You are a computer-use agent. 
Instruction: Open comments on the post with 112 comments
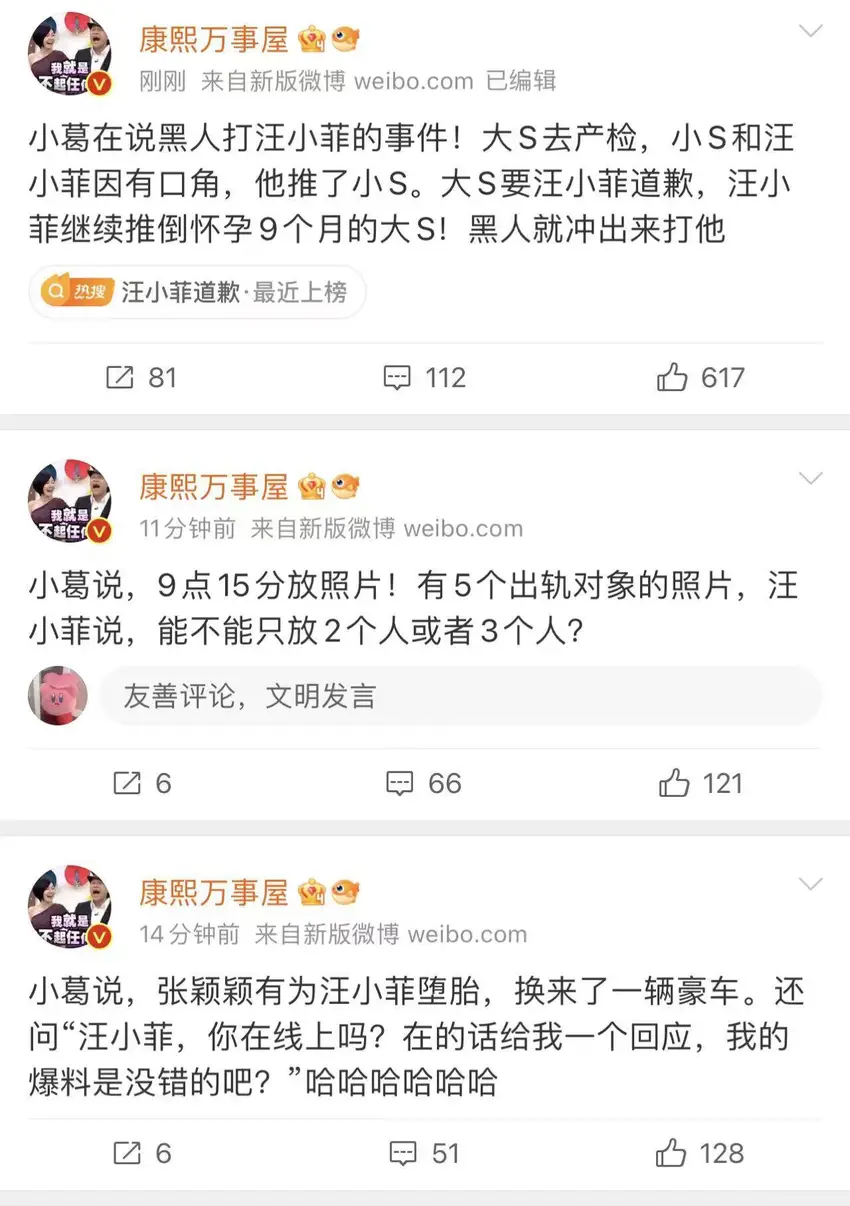(x=425, y=378)
